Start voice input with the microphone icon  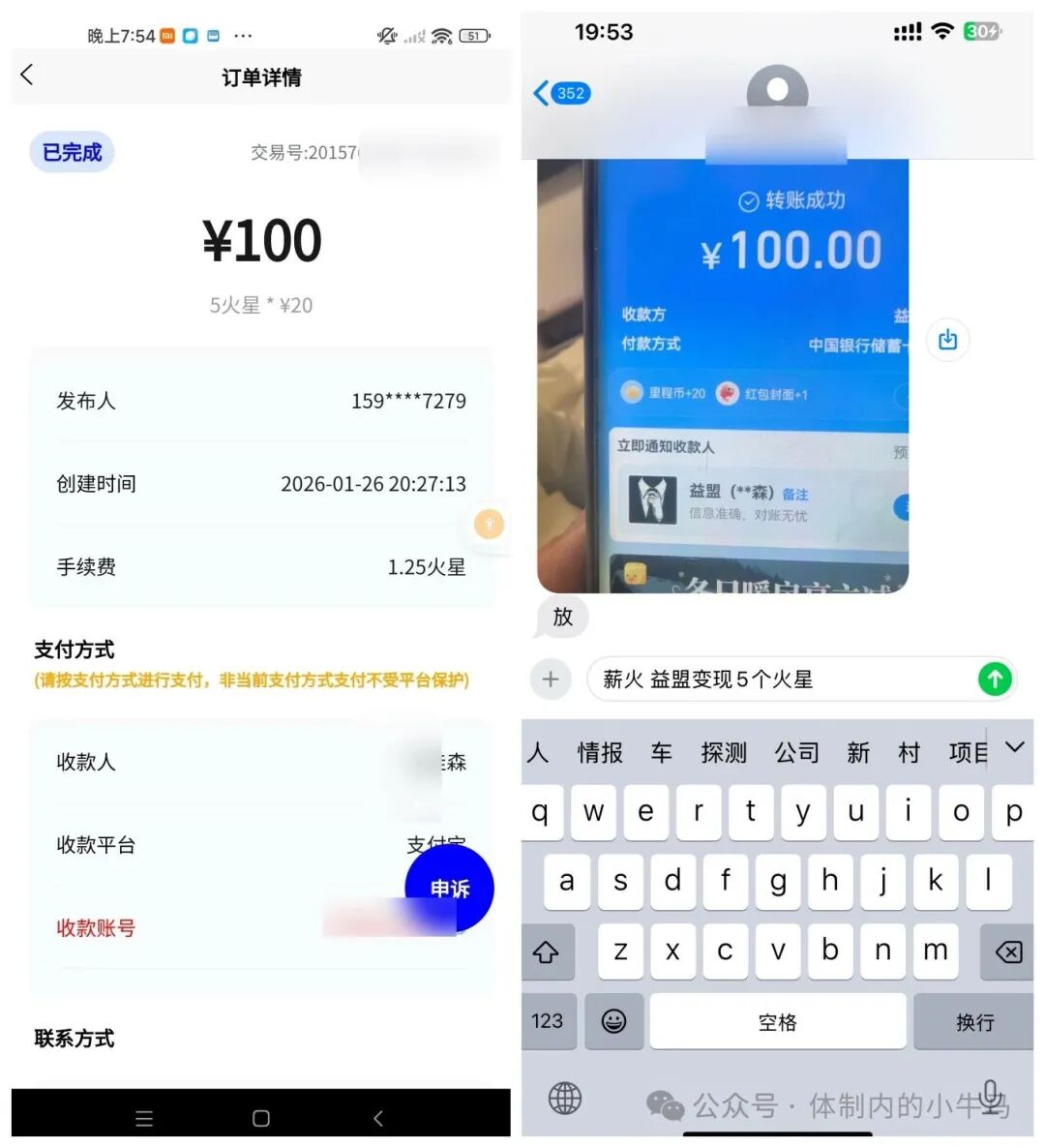990,1098
